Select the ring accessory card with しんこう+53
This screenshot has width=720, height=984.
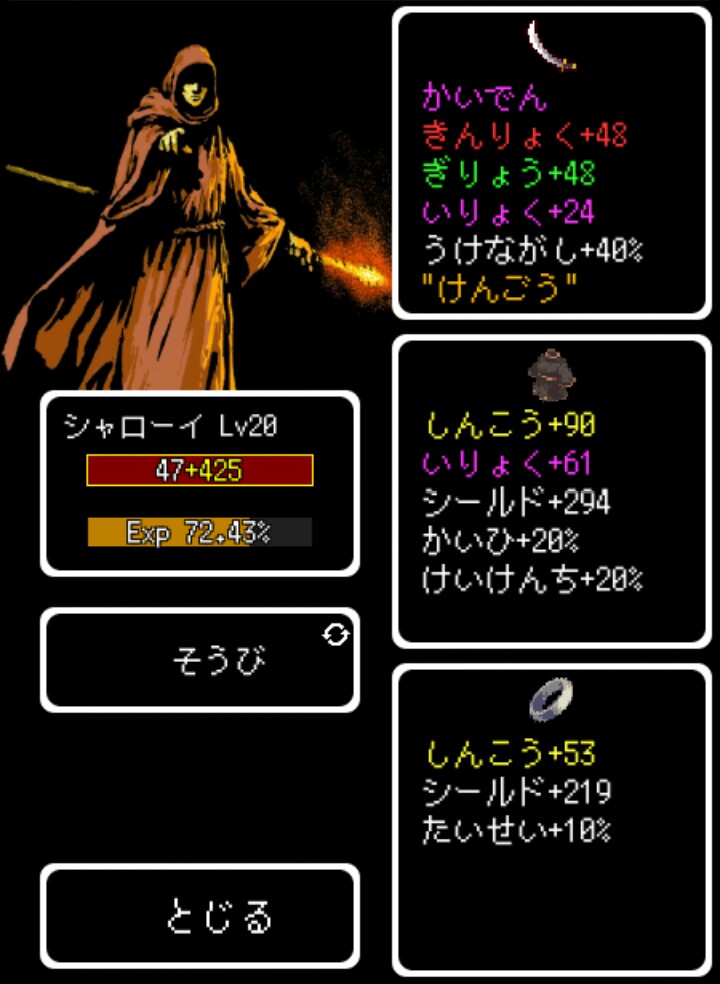[x=551, y=820]
